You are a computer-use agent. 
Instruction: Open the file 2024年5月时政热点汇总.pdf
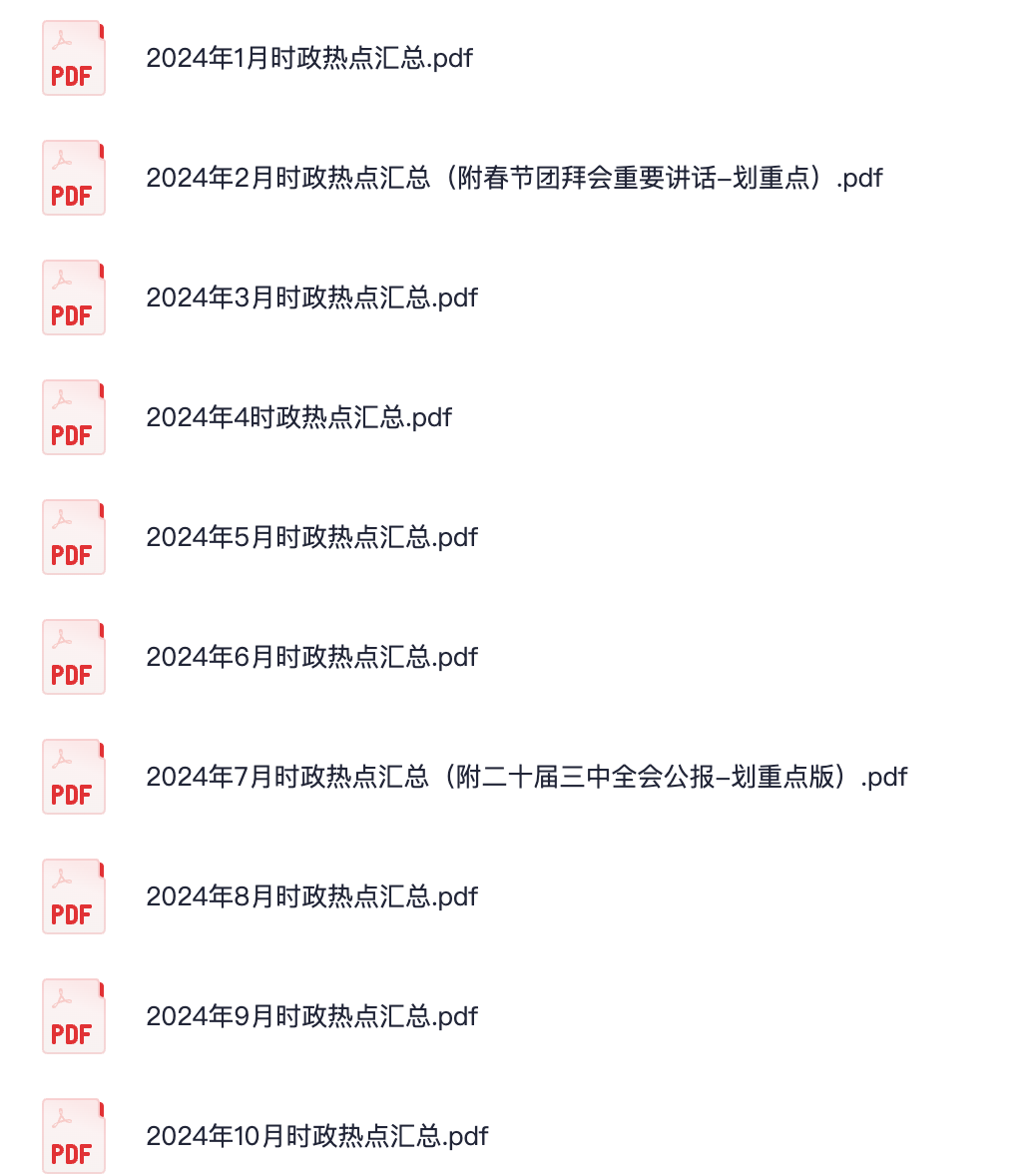(x=312, y=537)
